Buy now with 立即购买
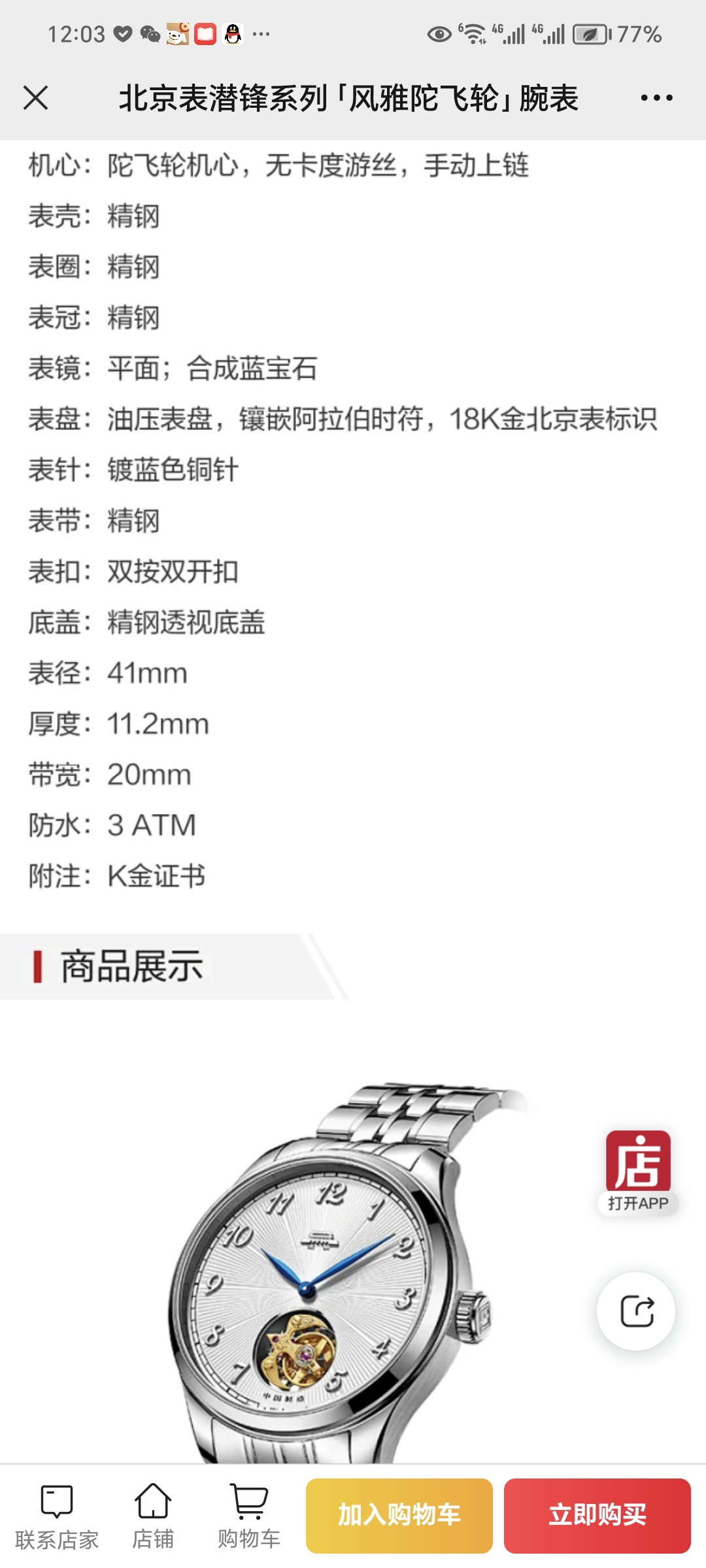Screen dimensions: 706x1568 pos(597,1516)
